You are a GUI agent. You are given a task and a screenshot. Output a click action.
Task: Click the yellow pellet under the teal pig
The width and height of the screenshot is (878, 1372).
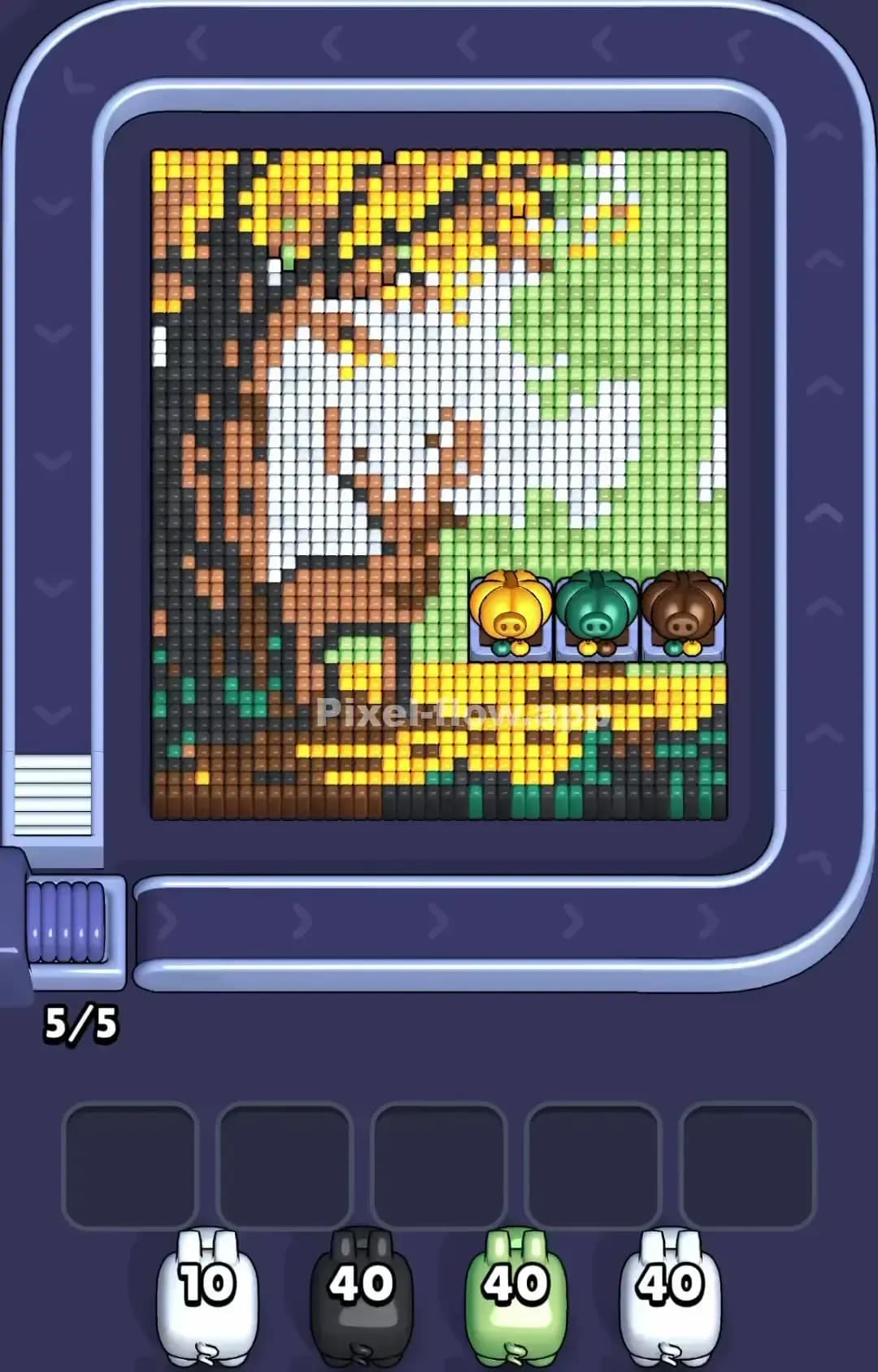589,648
